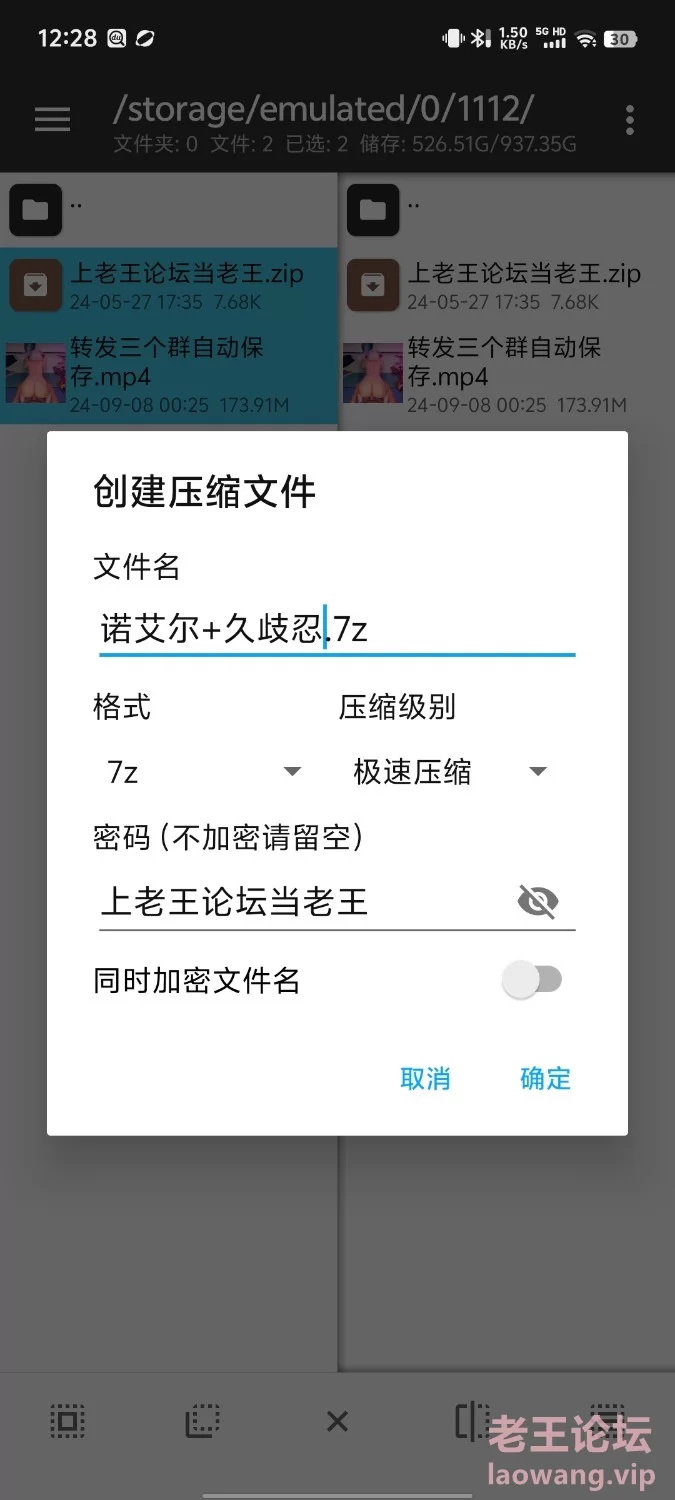
Task: Confirm with the 确定 button
Action: (x=545, y=1078)
